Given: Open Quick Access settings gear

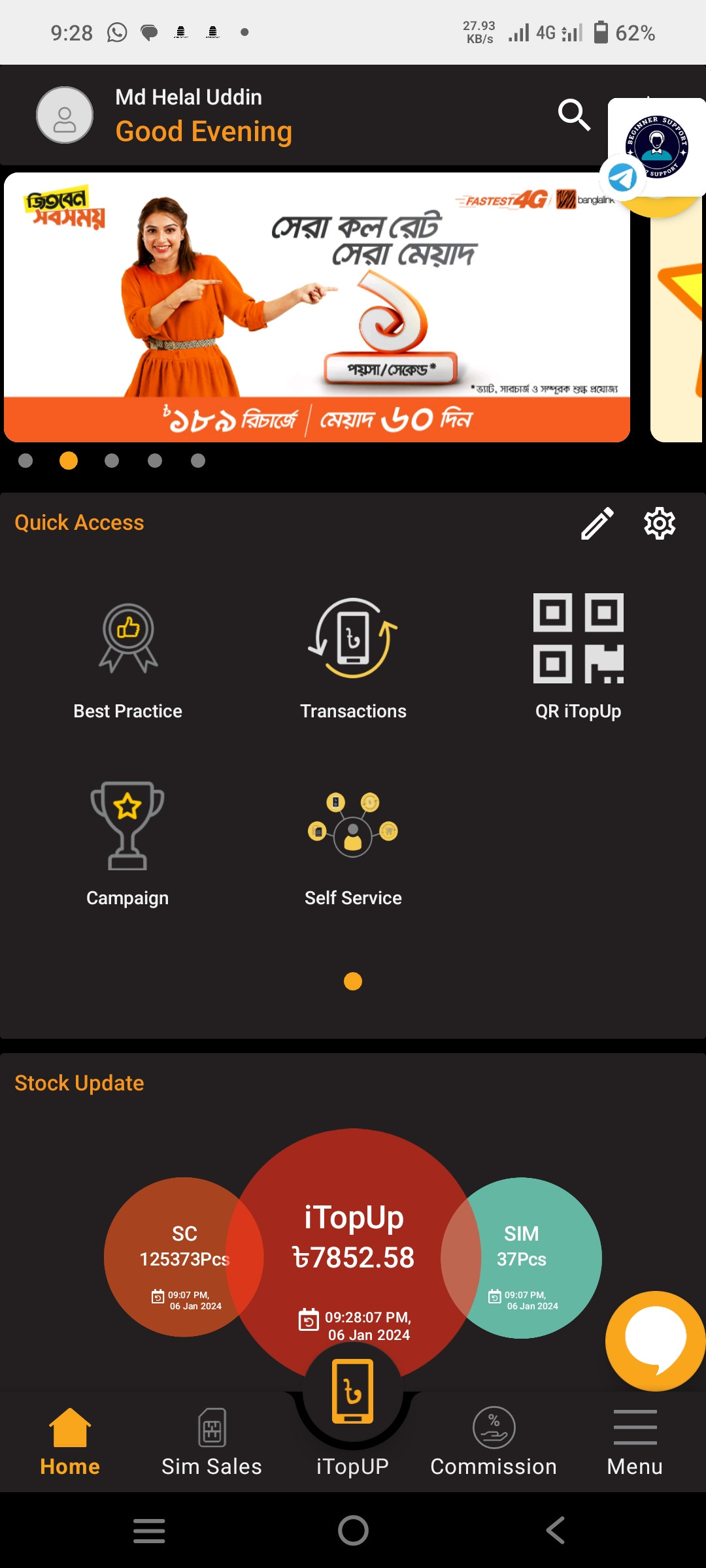Looking at the screenshot, I should pos(660,523).
